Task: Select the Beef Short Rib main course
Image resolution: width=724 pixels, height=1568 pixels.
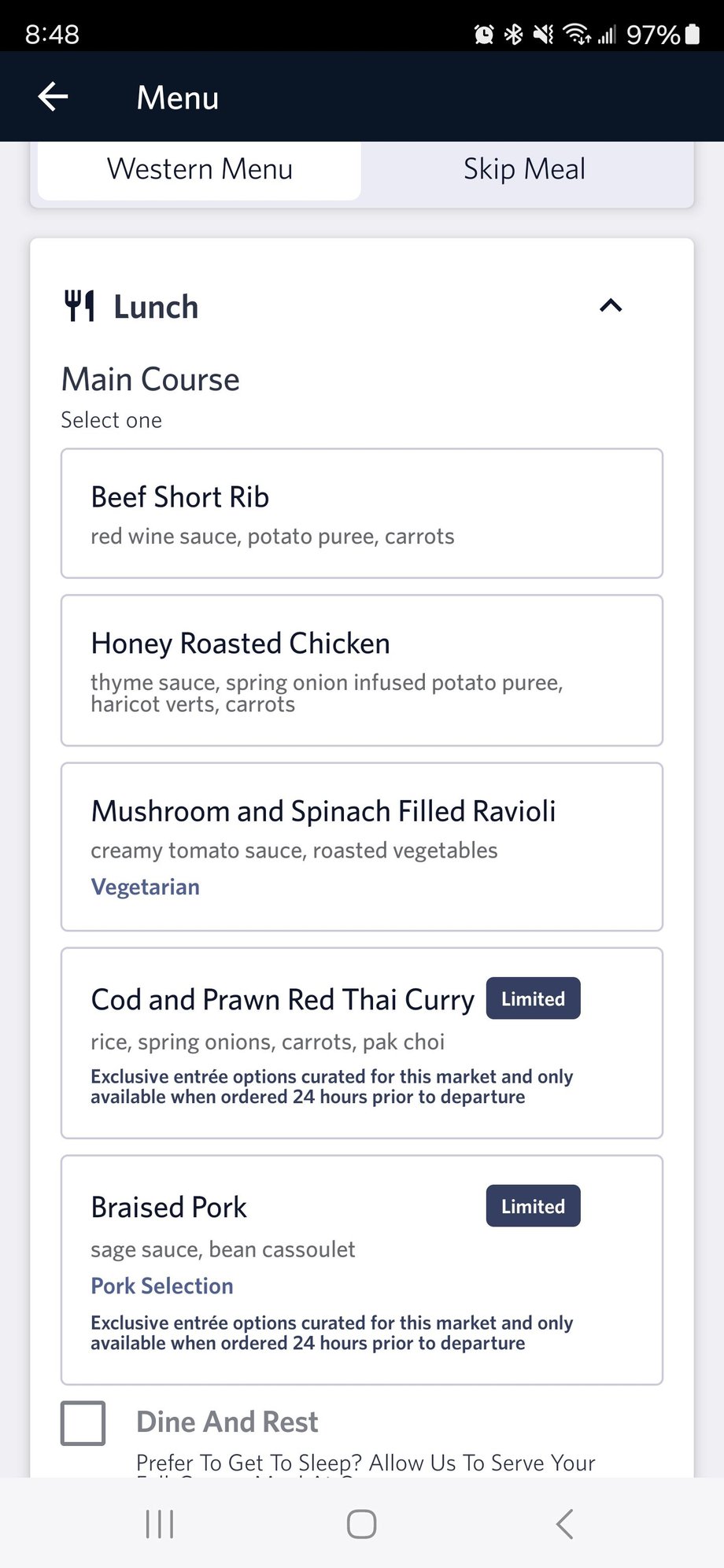Action: 361,512
